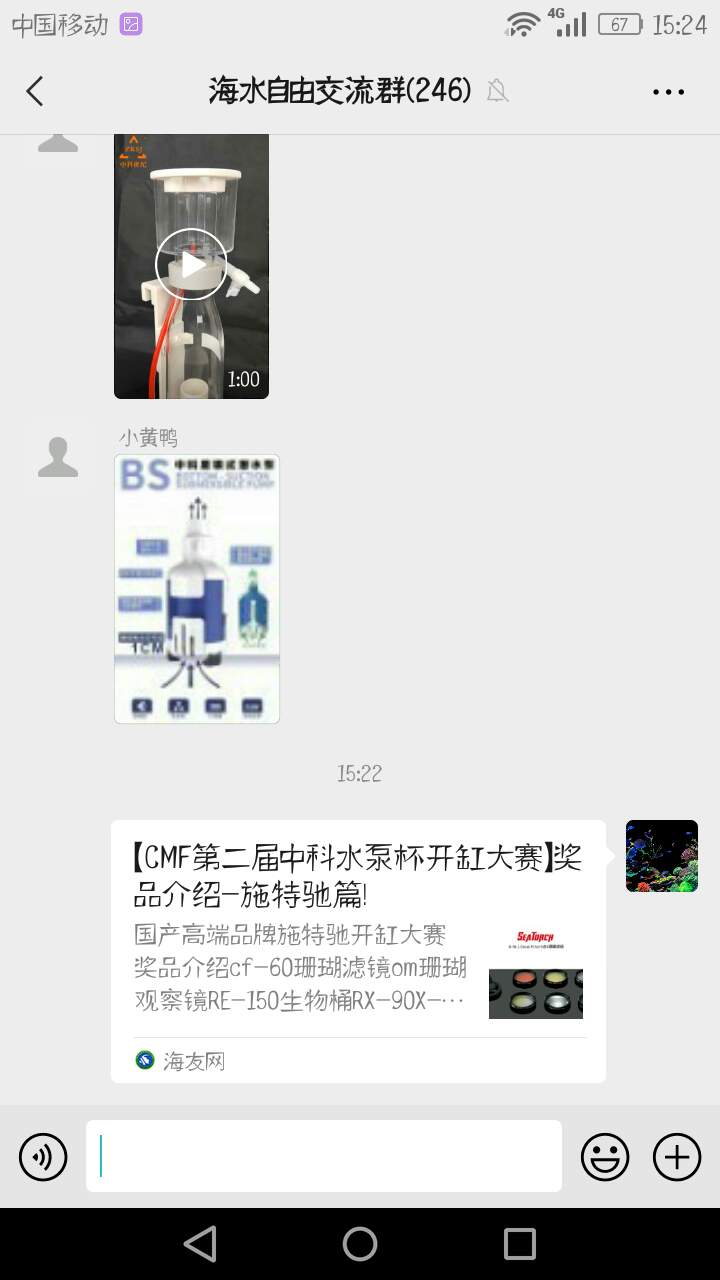The image size is (720, 1280).
Task: Open the group chat overflow menu
Action: tap(668, 92)
